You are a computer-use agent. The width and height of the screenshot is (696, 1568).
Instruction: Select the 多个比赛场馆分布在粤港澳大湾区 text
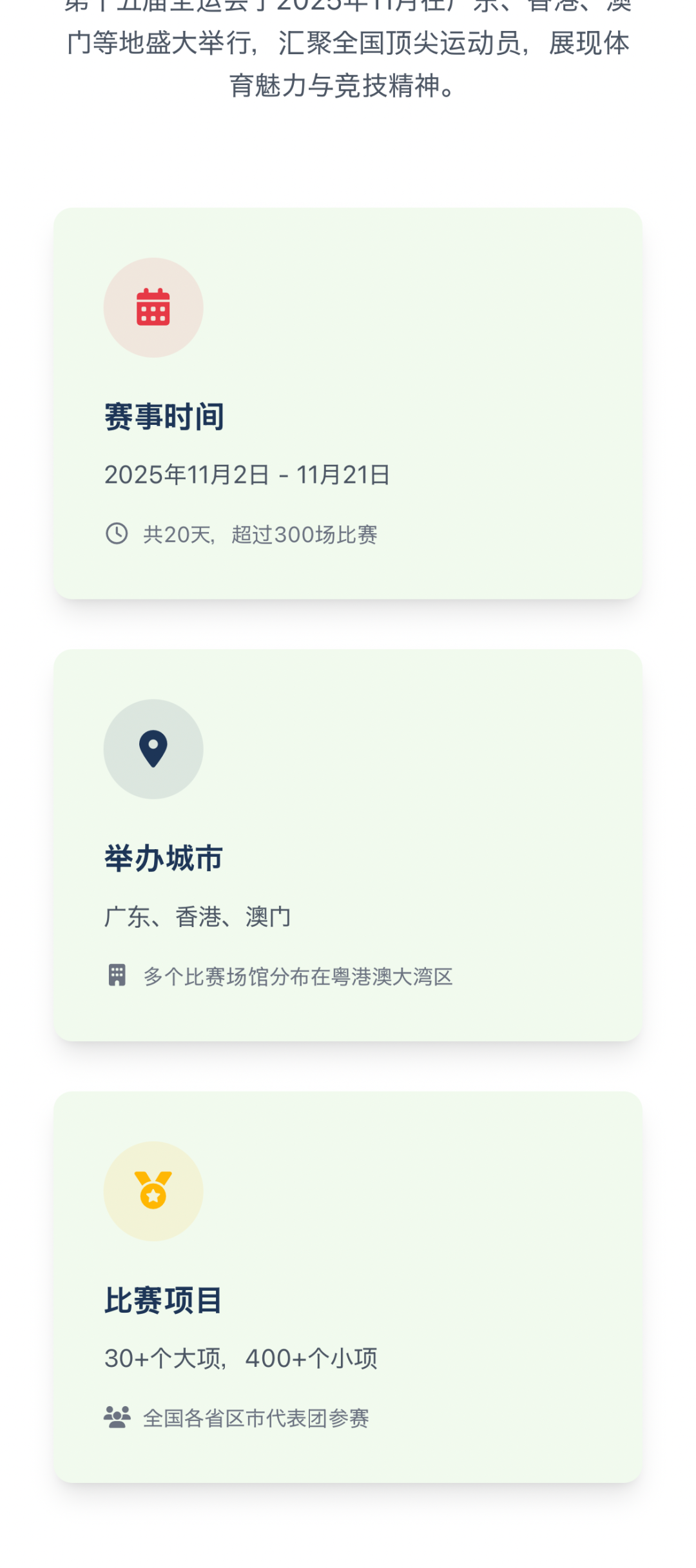tap(298, 977)
